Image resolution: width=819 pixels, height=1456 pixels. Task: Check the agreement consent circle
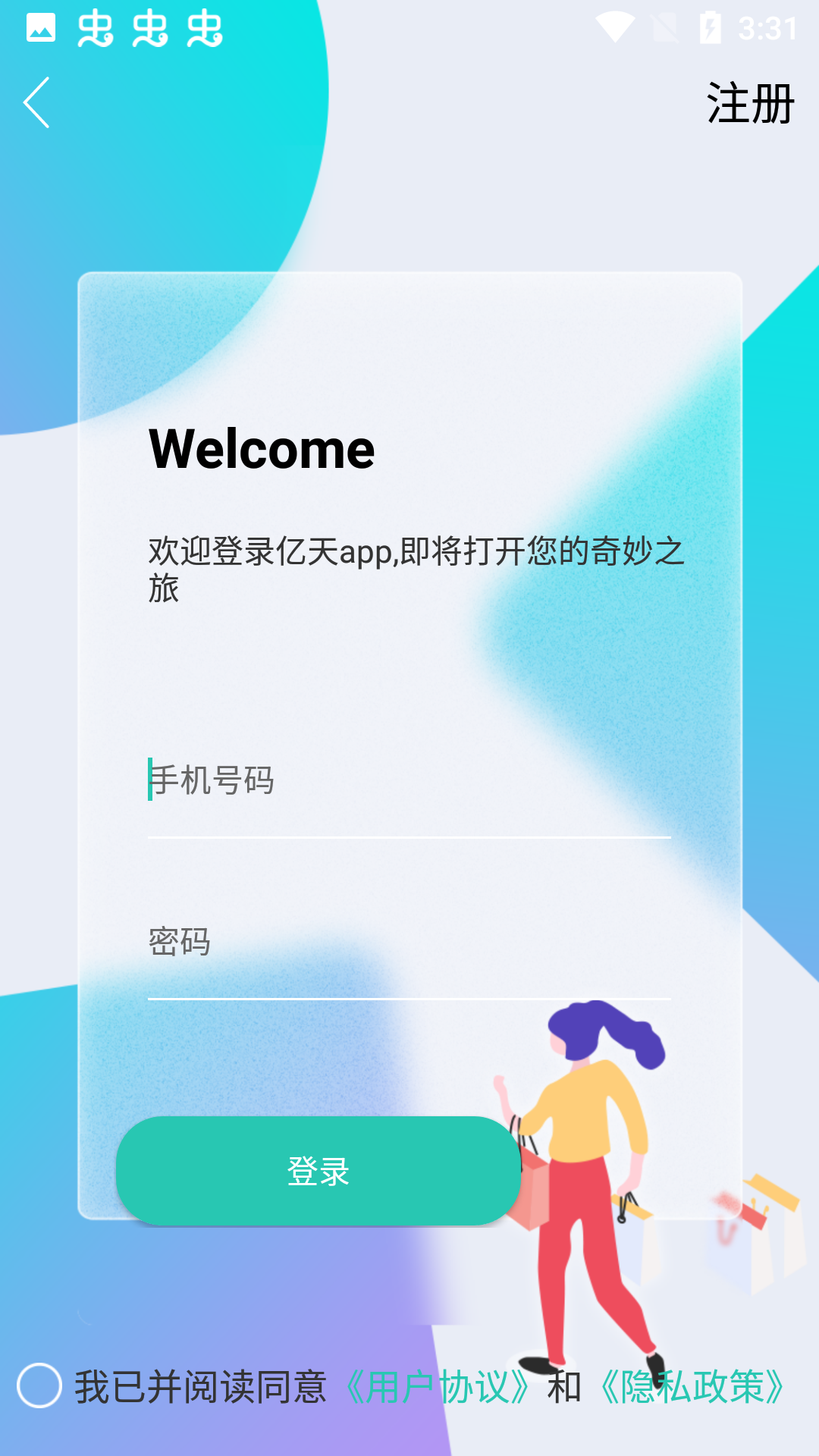(x=39, y=1385)
